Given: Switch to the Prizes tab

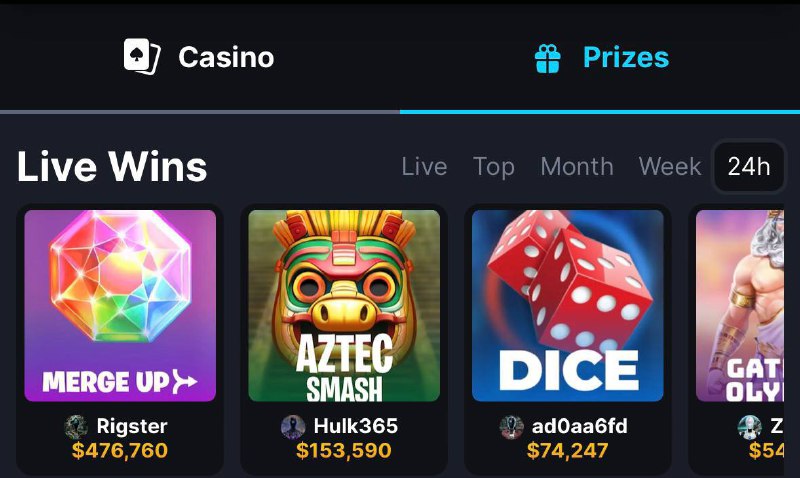Looking at the screenshot, I should [601, 57].
